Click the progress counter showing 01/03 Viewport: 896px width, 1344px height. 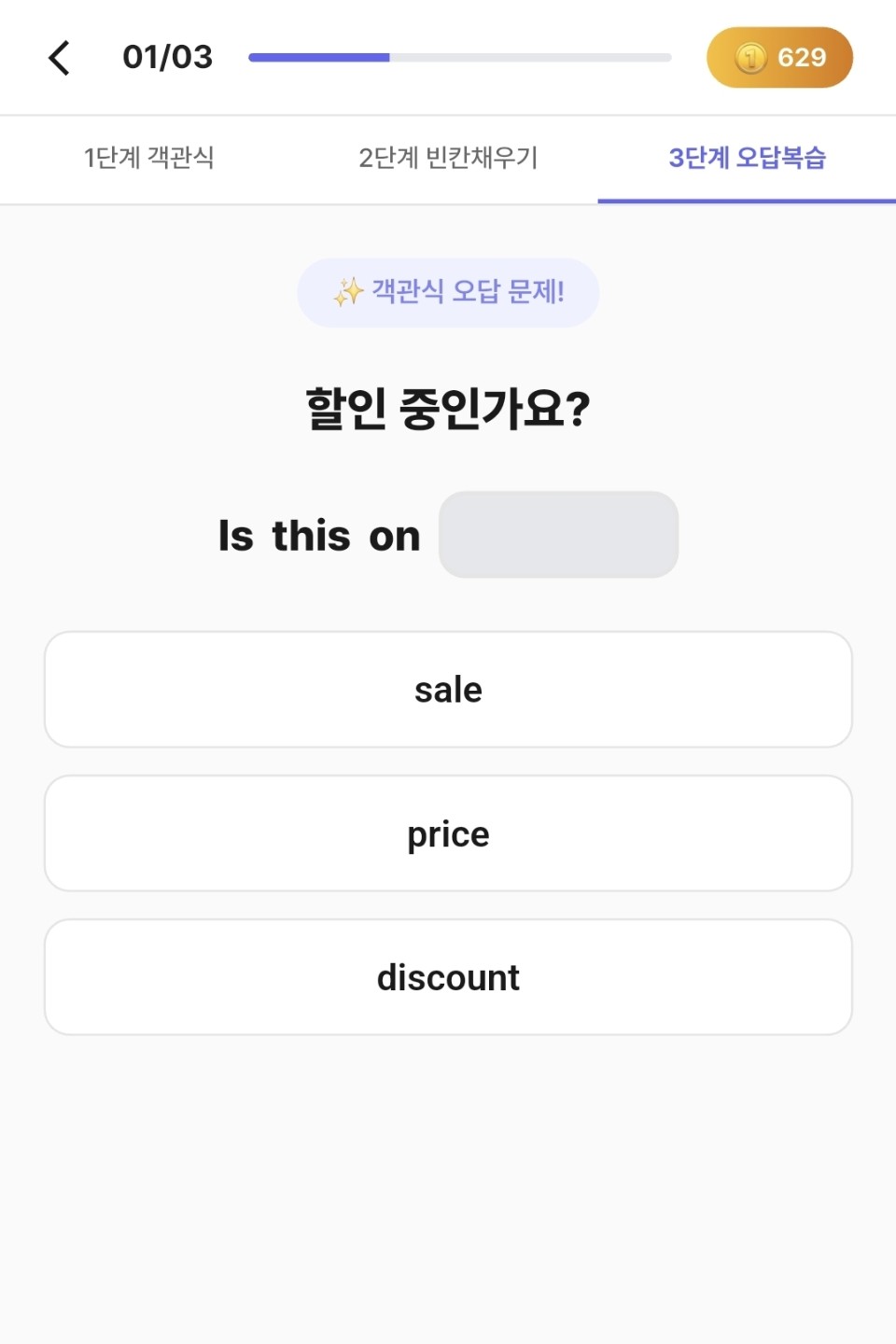tap(168, 57)
